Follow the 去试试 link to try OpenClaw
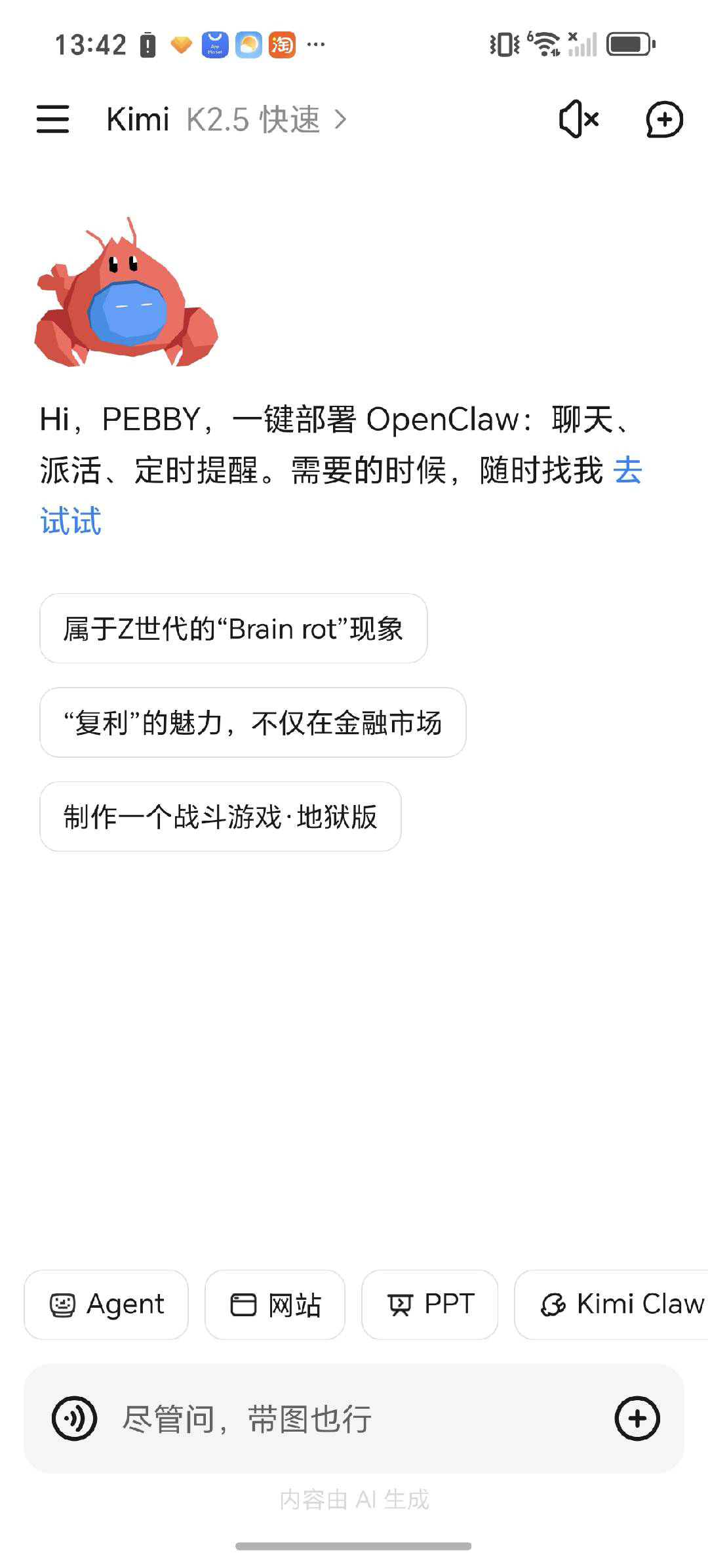The image size is (708, 1568). click(x=626, y=472)
